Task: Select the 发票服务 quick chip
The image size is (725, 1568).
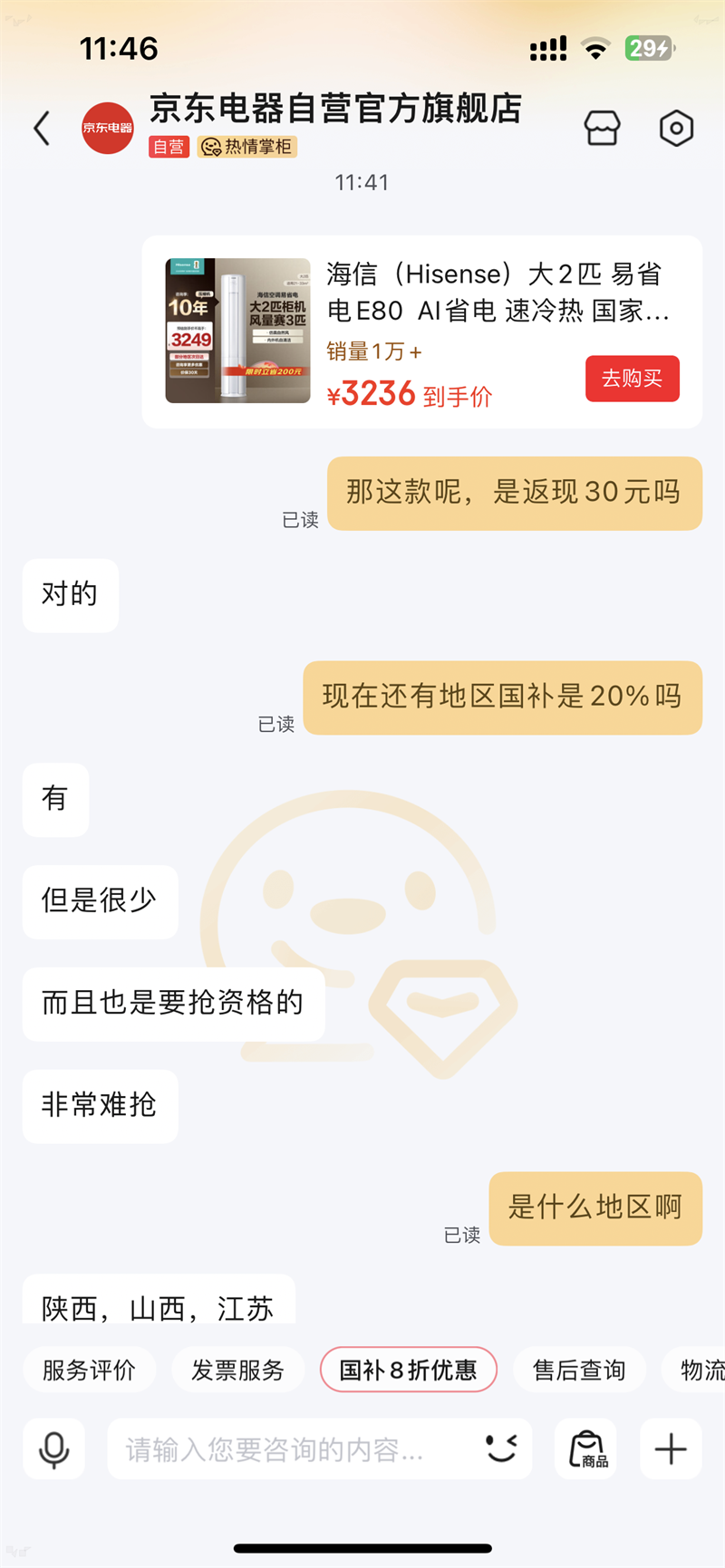Action: [x=237, y=1370]
